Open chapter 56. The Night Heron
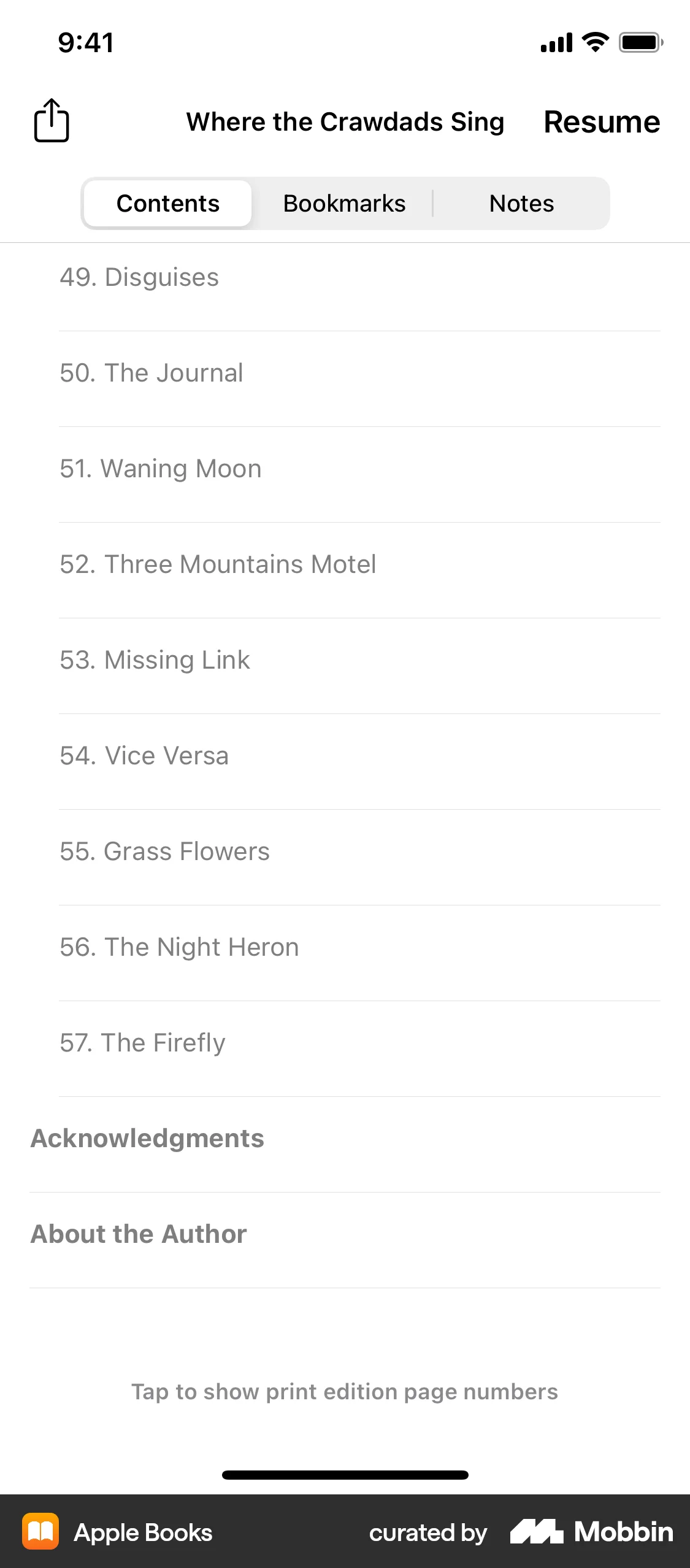 coord(179,947)
